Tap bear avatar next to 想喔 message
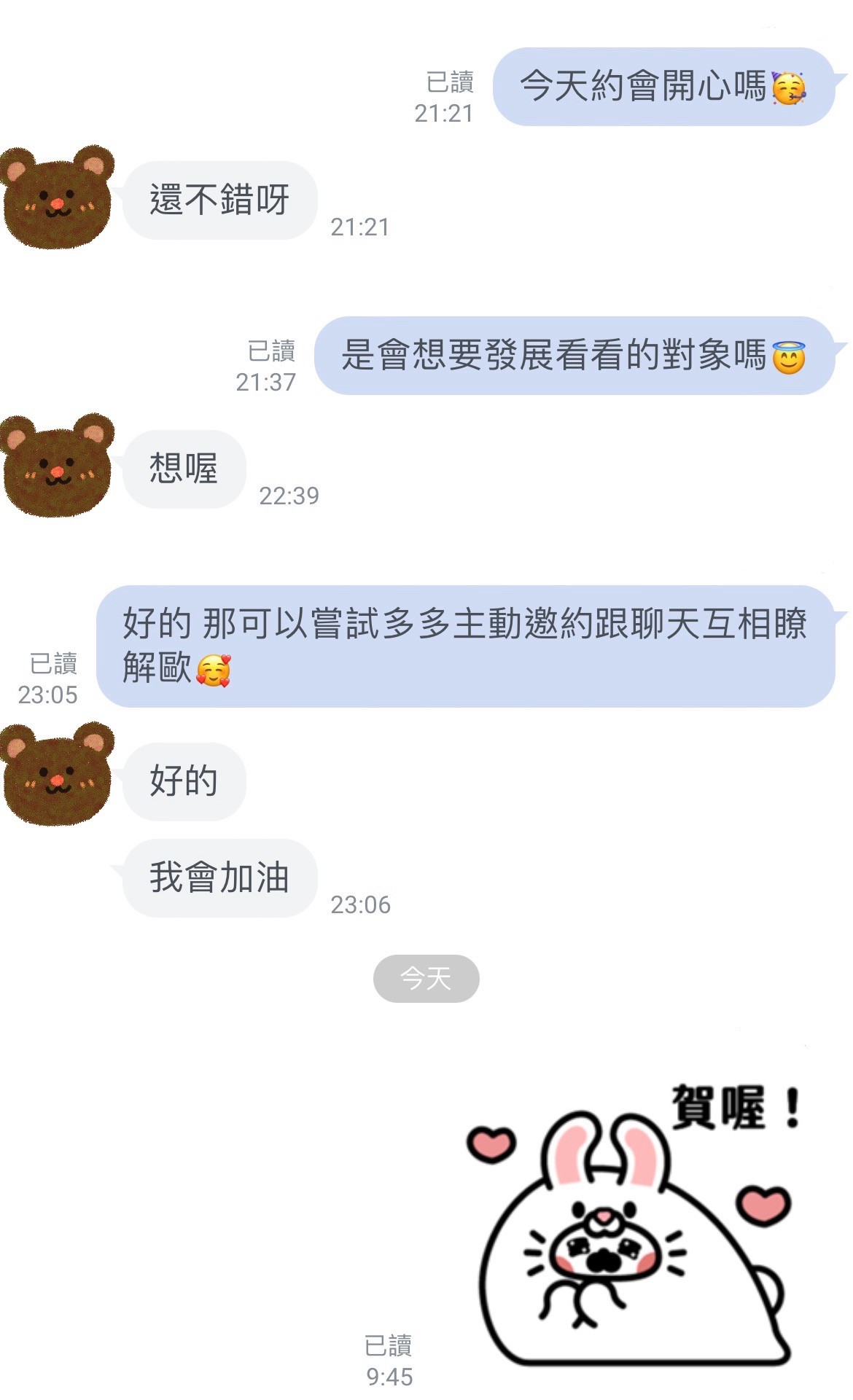Viewport: 853px width, 1400px height. pos(57,466)
